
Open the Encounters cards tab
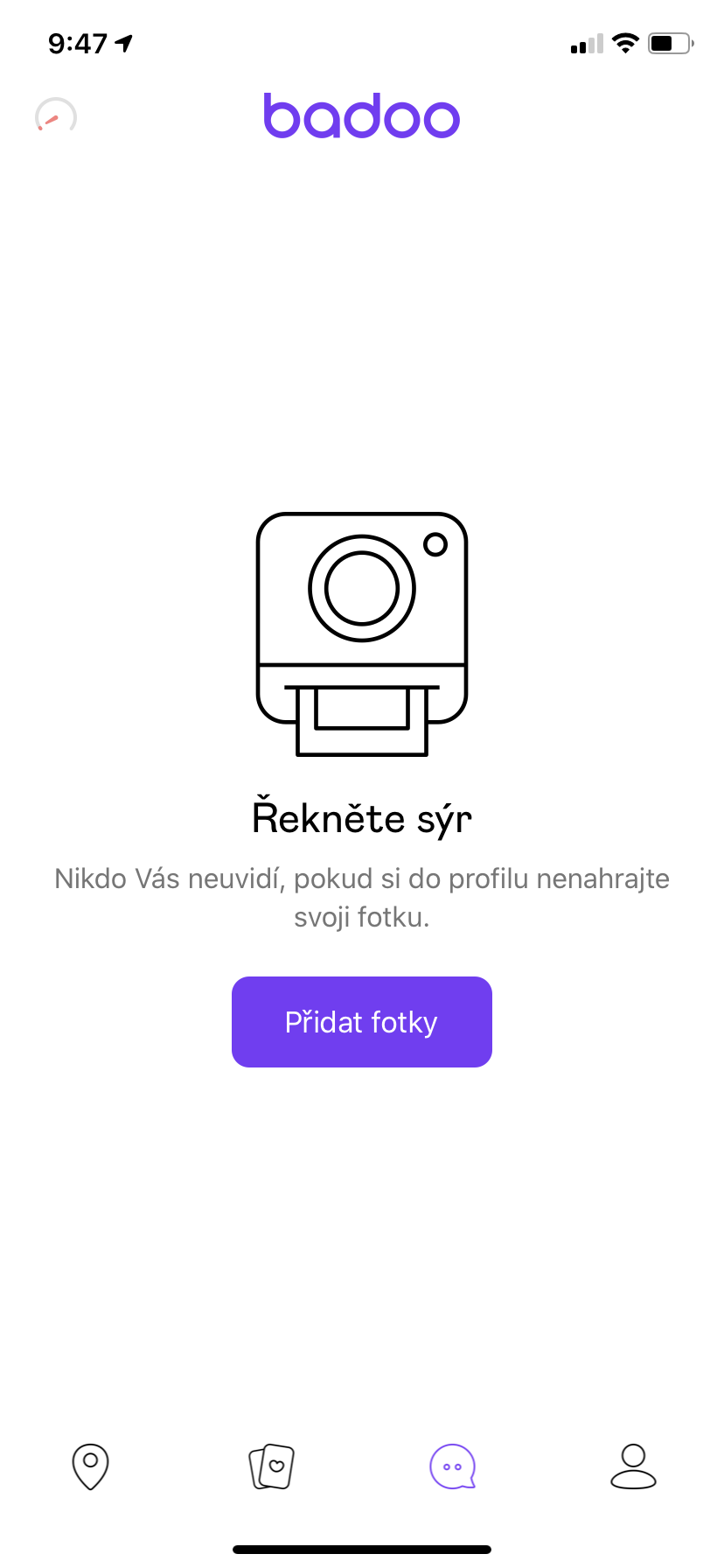(272, 1466)
